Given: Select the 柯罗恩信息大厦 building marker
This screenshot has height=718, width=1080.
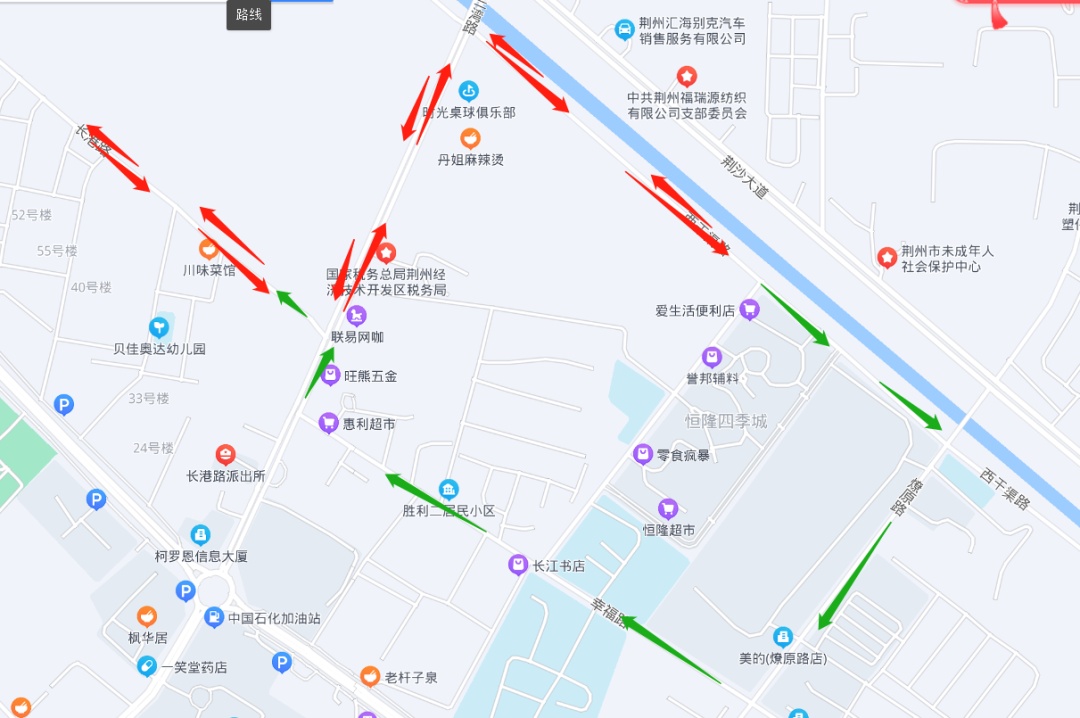Looking at the screenshot, I should (x=201, y=535).
